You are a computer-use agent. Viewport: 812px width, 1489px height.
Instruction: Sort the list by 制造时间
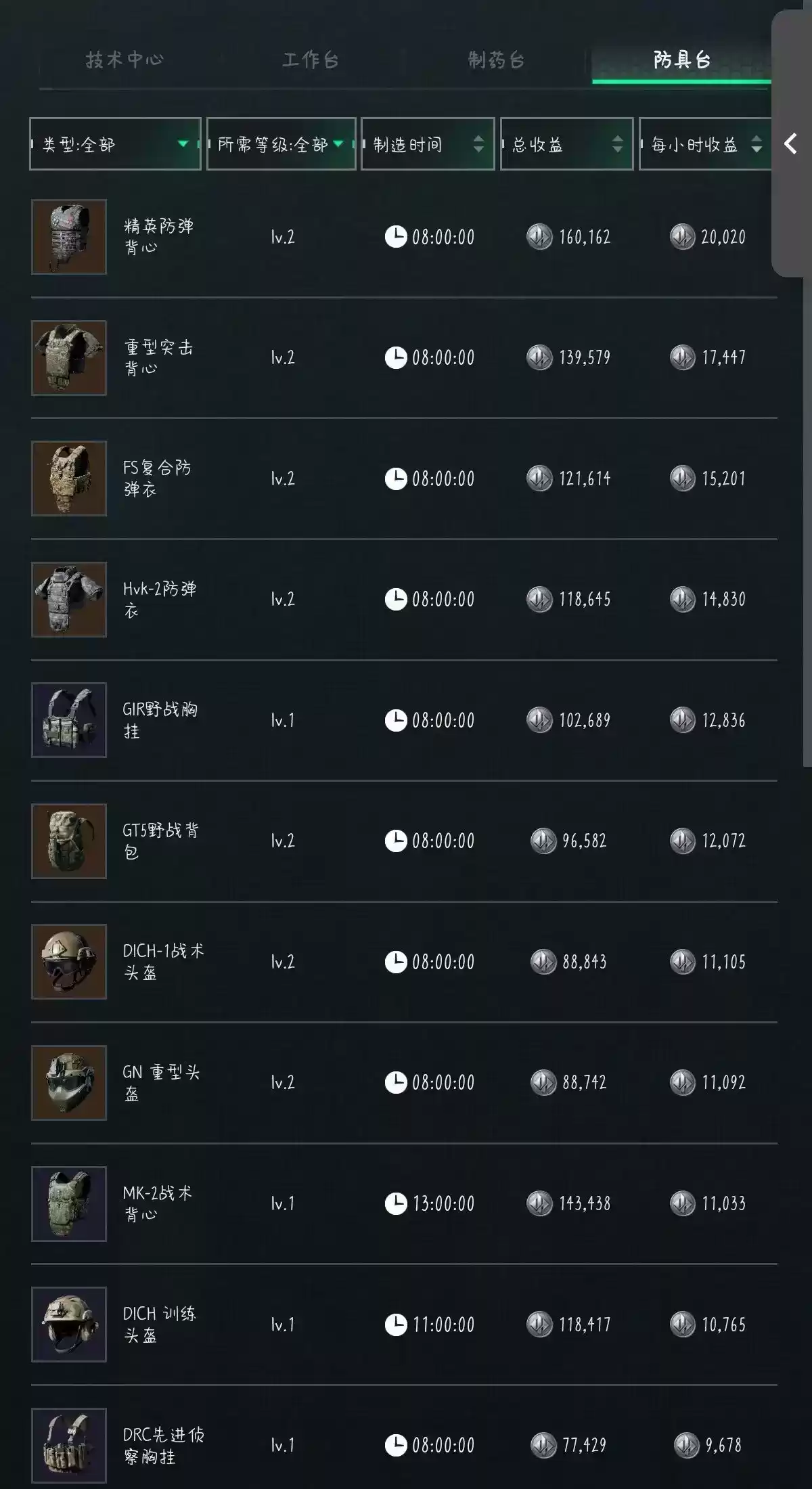point(428,144)
